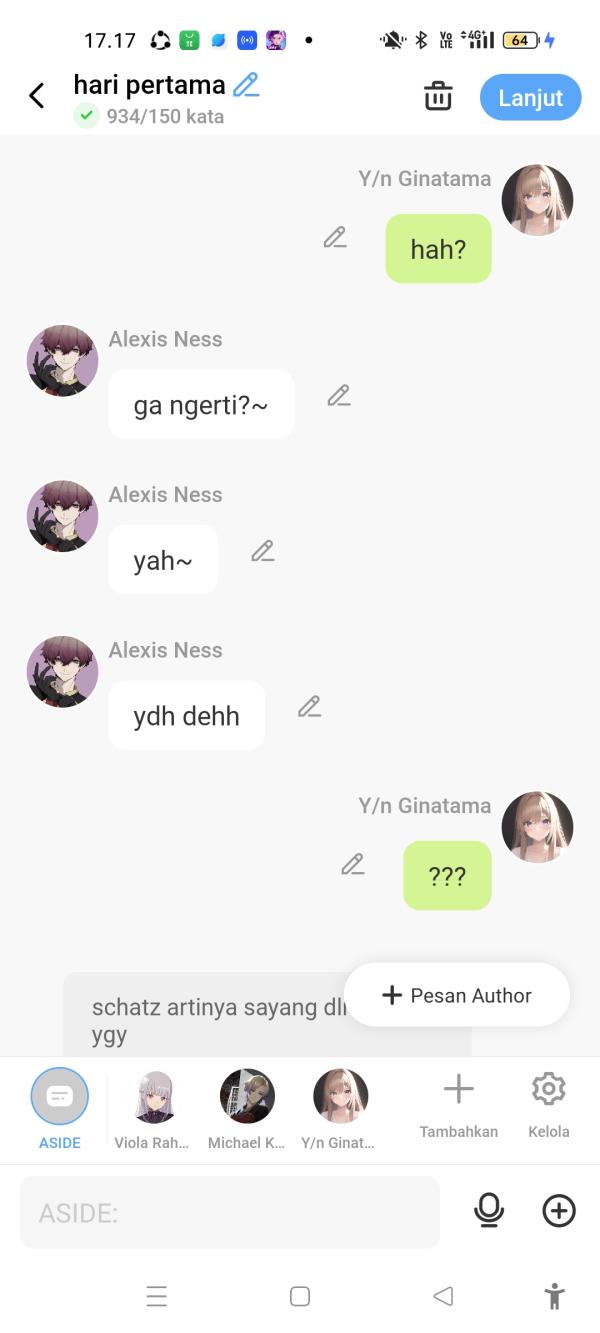Start voice input with microphone
The image size is (600, 1333).
[x=488, y=1211]
